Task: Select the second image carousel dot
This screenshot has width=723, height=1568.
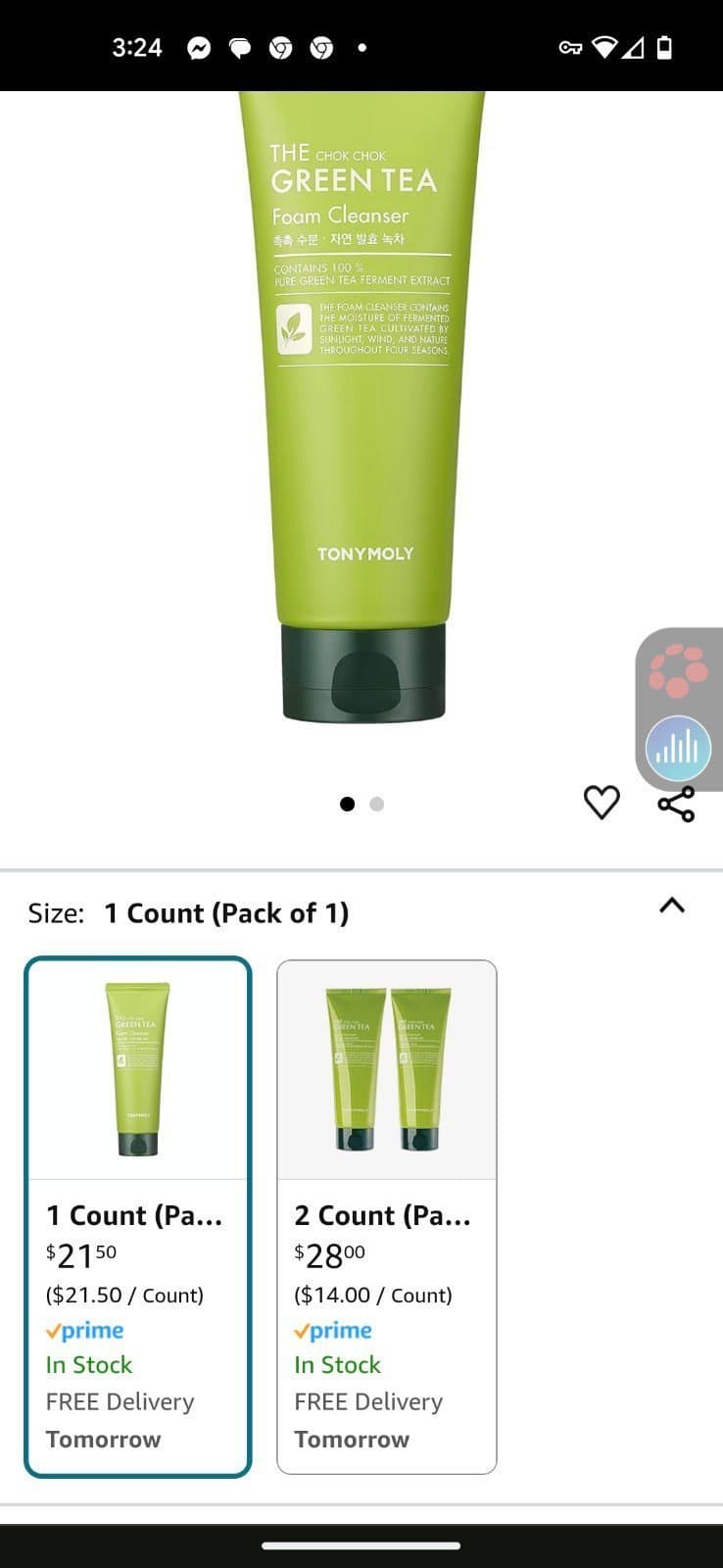Action: pyautogui.click(x=376, y=804)
